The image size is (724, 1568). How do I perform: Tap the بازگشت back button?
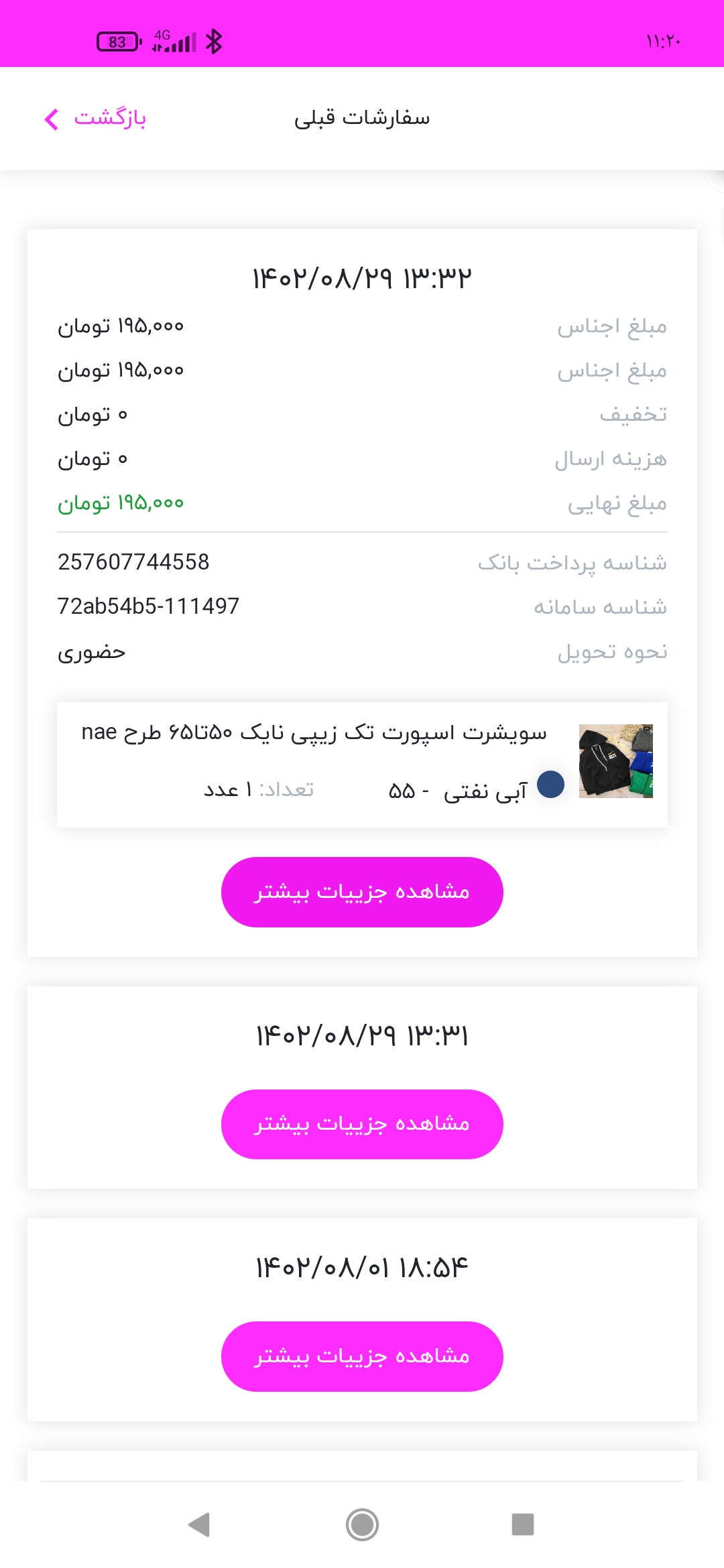(95, 119)
